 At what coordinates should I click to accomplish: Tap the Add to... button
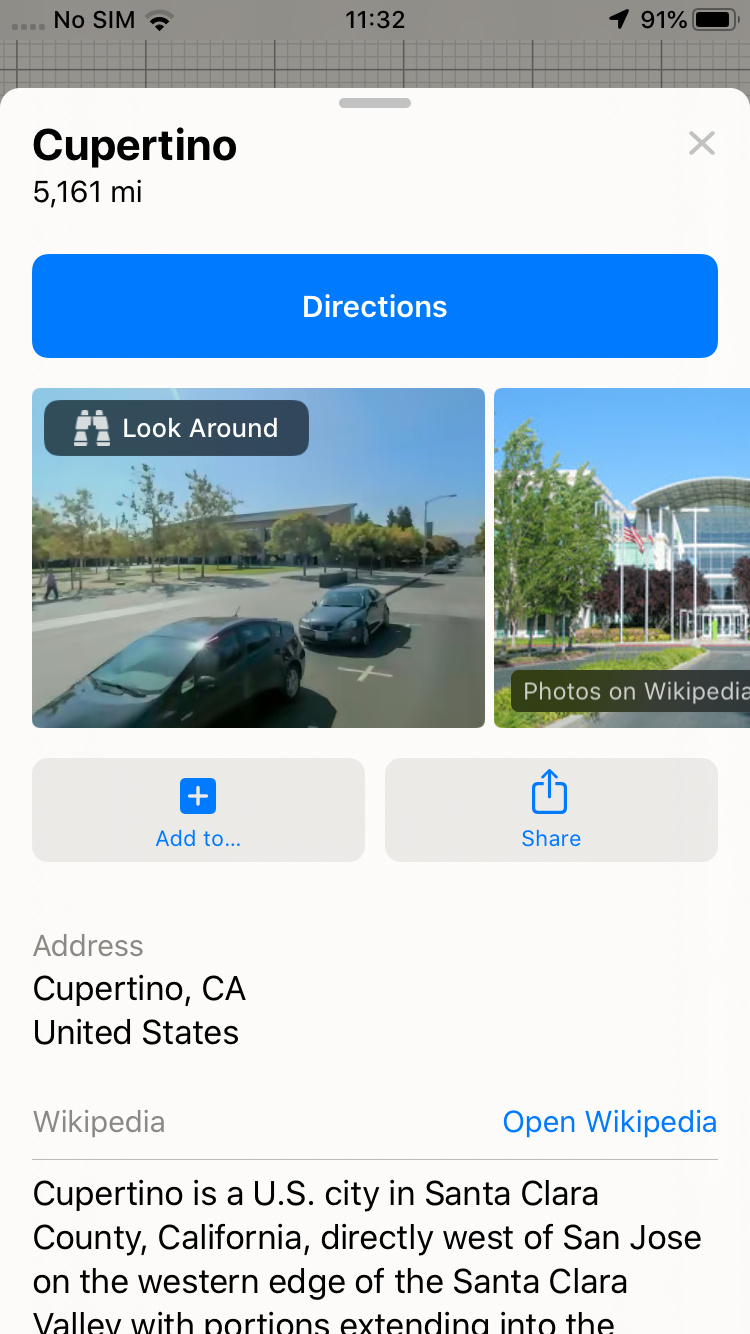(197, 810)
